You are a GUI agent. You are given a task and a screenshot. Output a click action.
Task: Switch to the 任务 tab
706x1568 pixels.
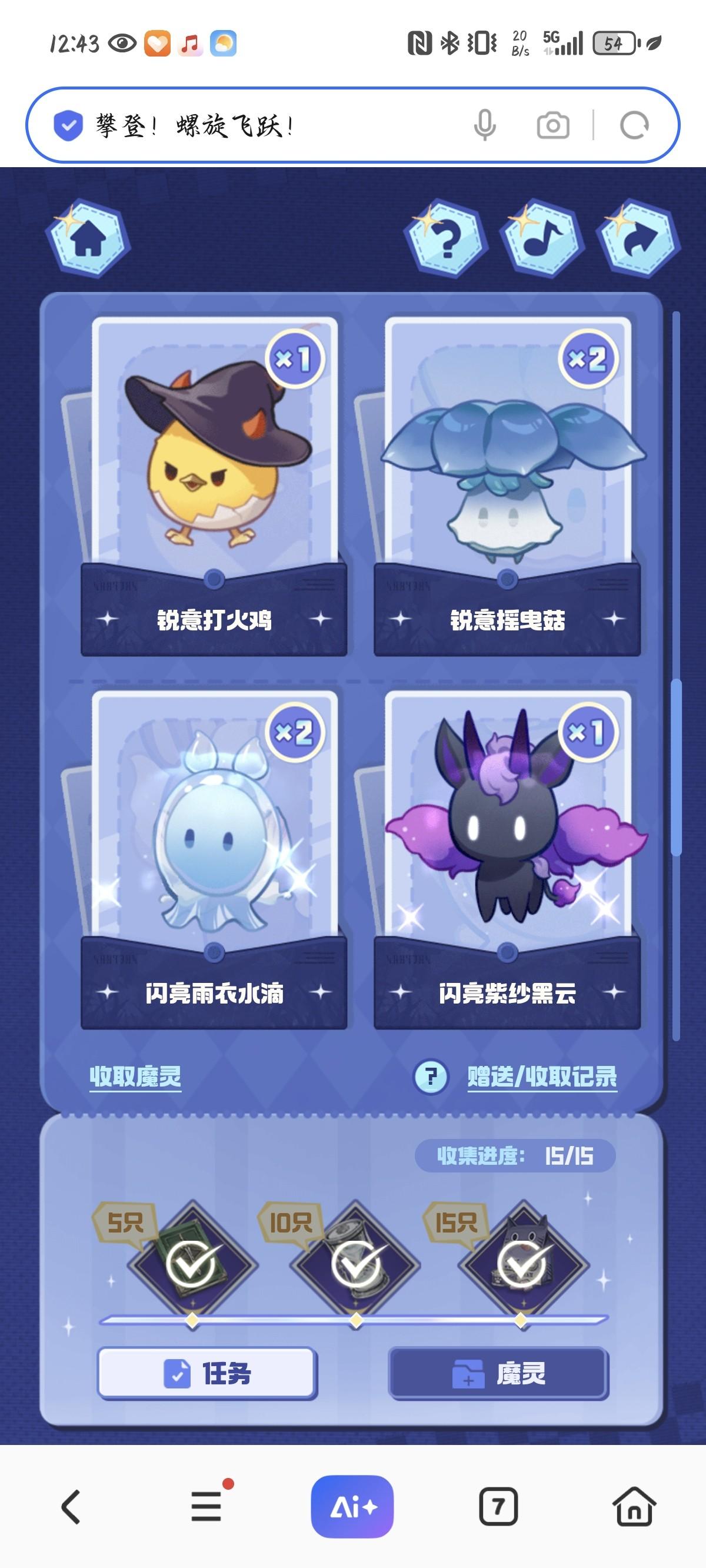(207, 1373)
